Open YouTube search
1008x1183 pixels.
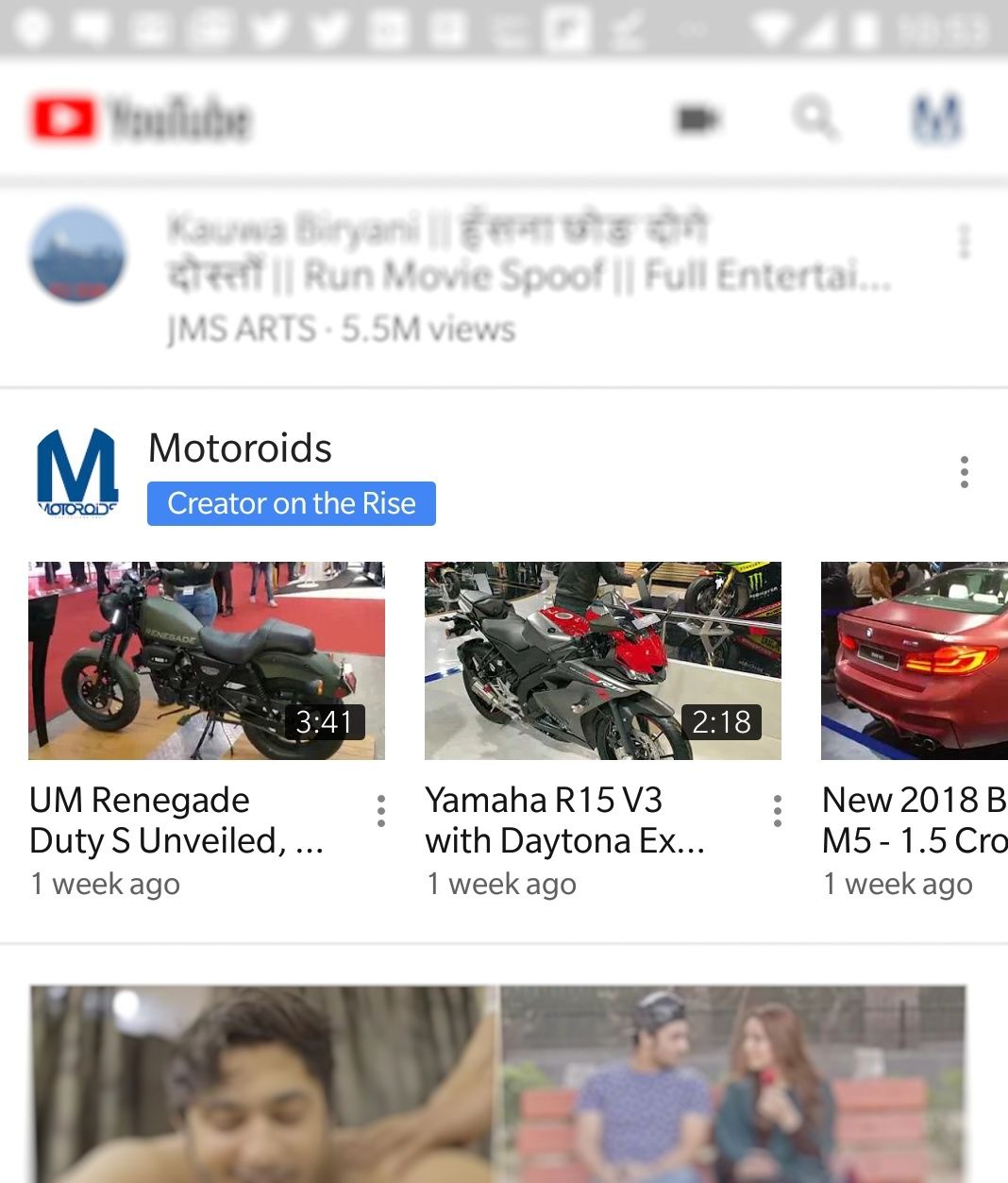815,120
